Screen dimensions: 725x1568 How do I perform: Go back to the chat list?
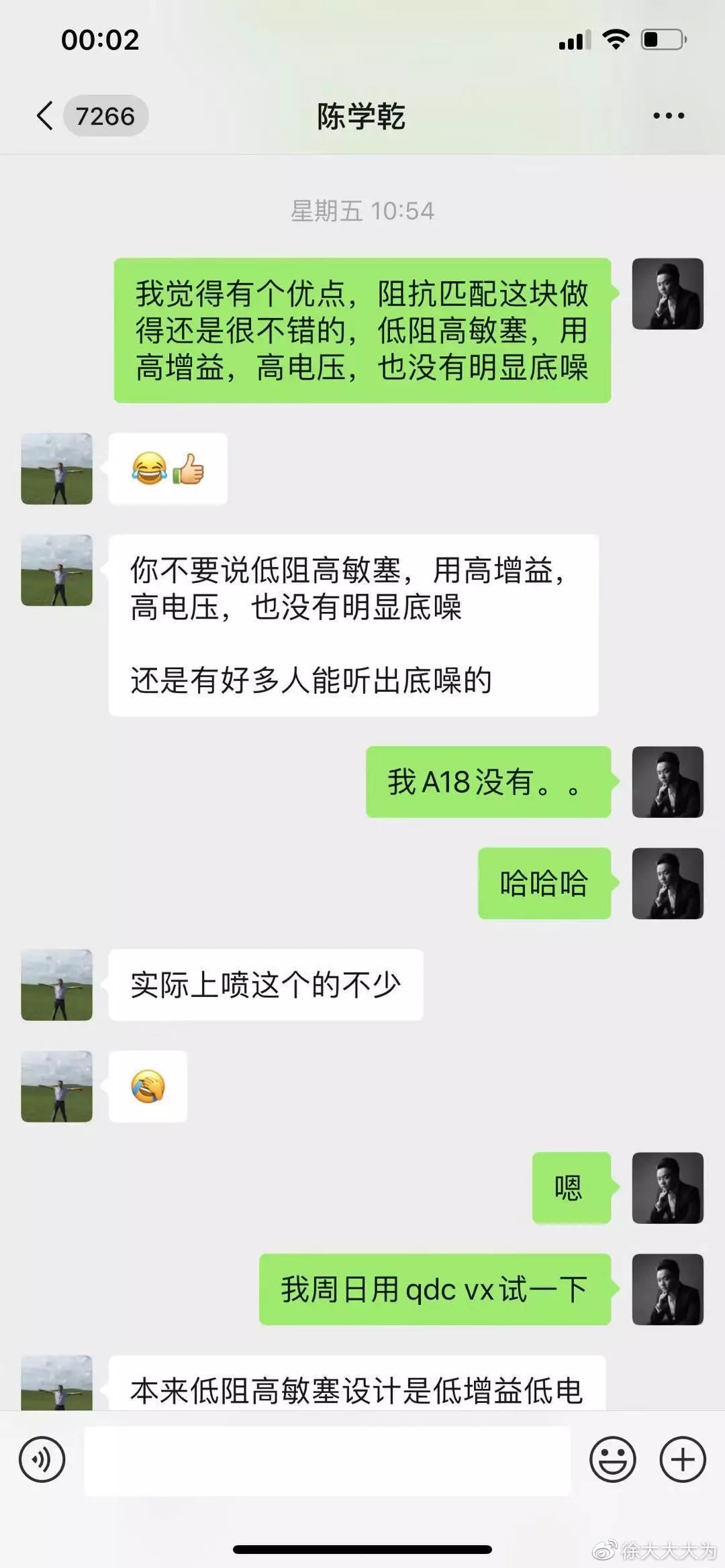pos(46,116)
